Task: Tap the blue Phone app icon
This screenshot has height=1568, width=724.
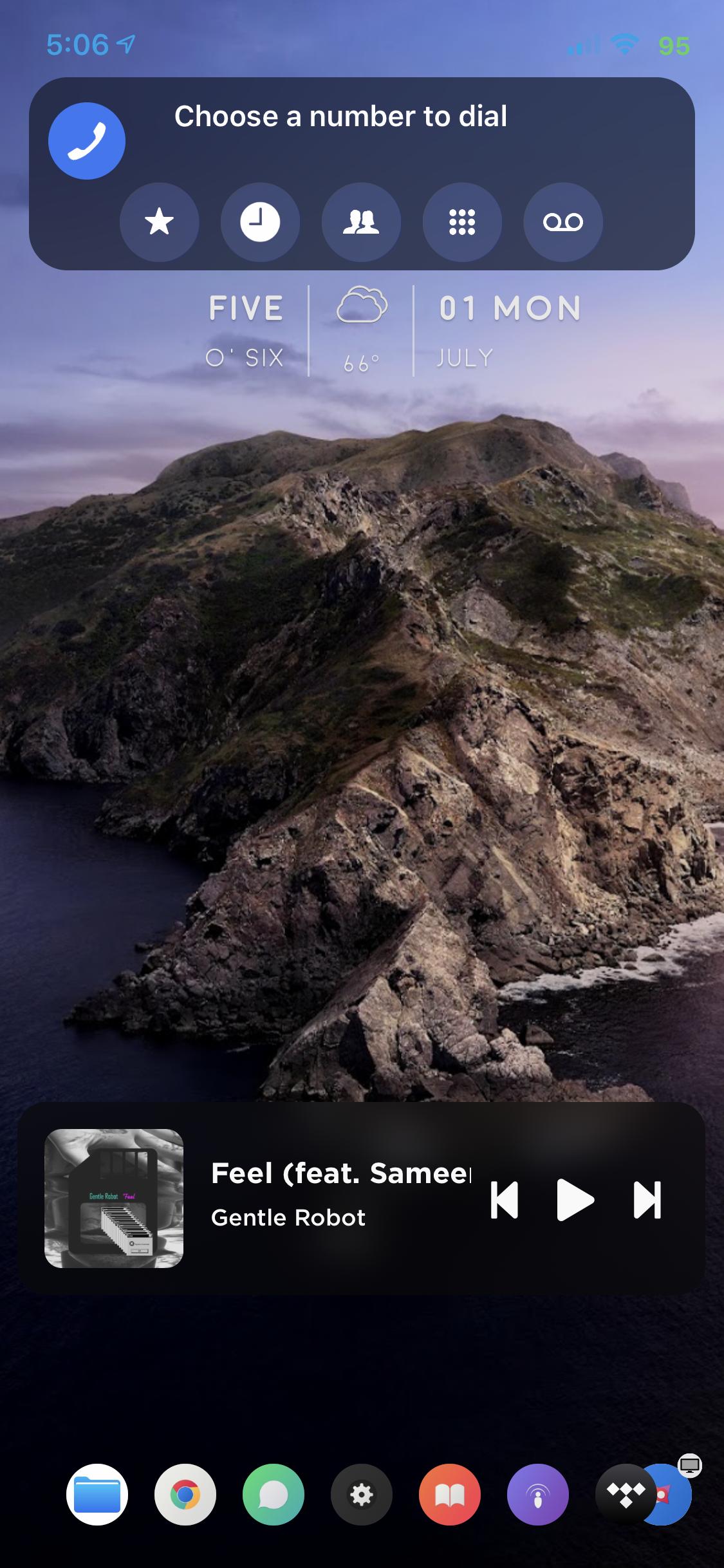Action: click(87, 141)
